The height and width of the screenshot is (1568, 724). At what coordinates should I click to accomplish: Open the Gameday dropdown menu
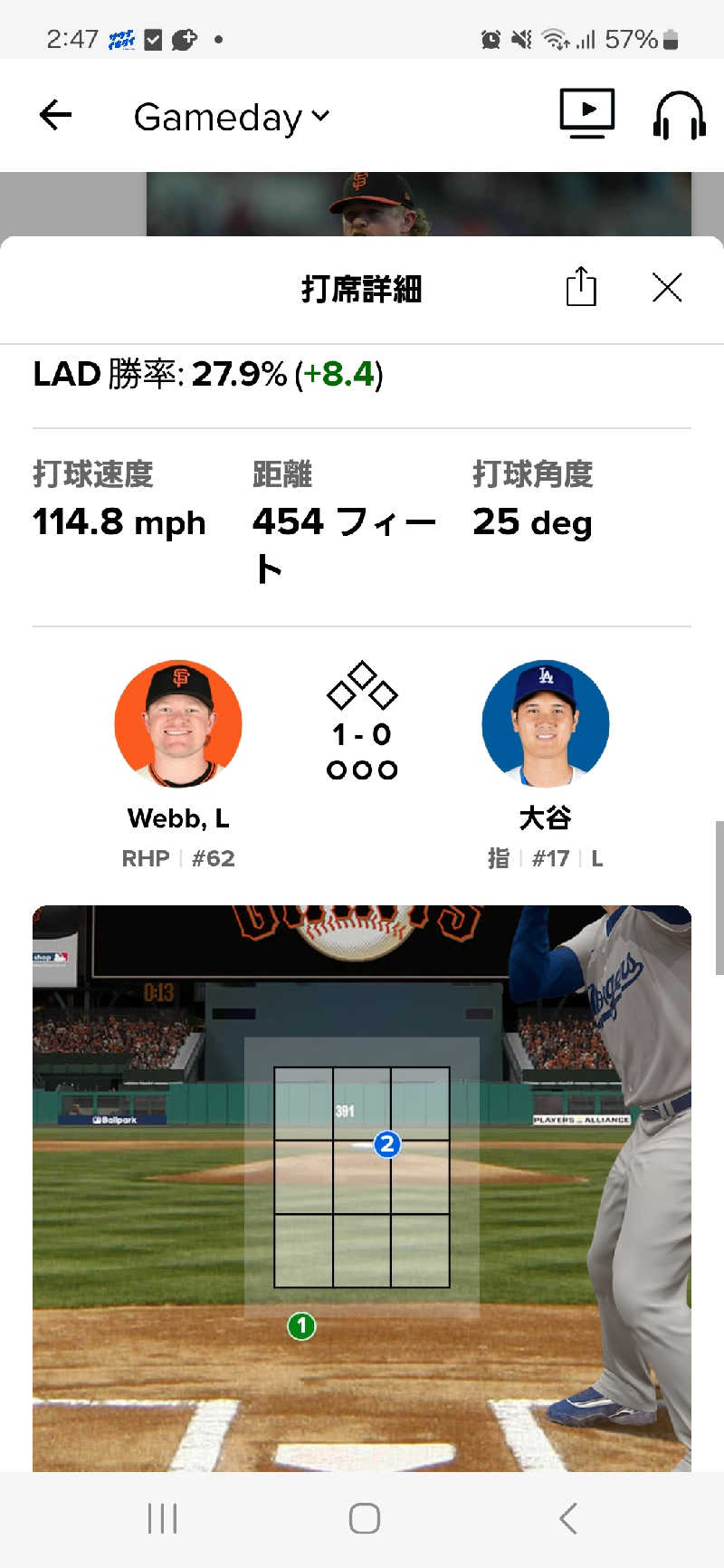(x=232, y=117)
